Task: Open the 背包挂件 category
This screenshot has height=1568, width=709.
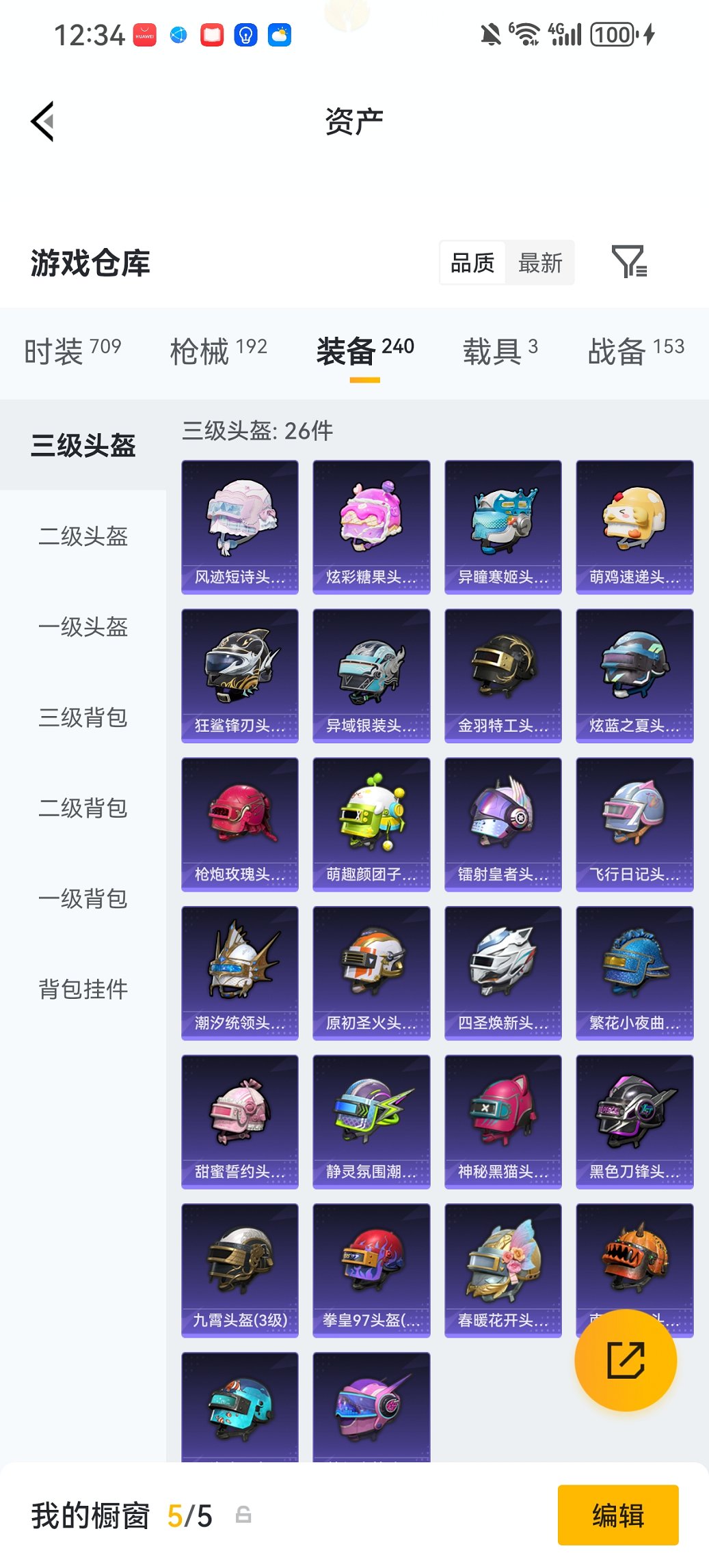Action: 83,989
